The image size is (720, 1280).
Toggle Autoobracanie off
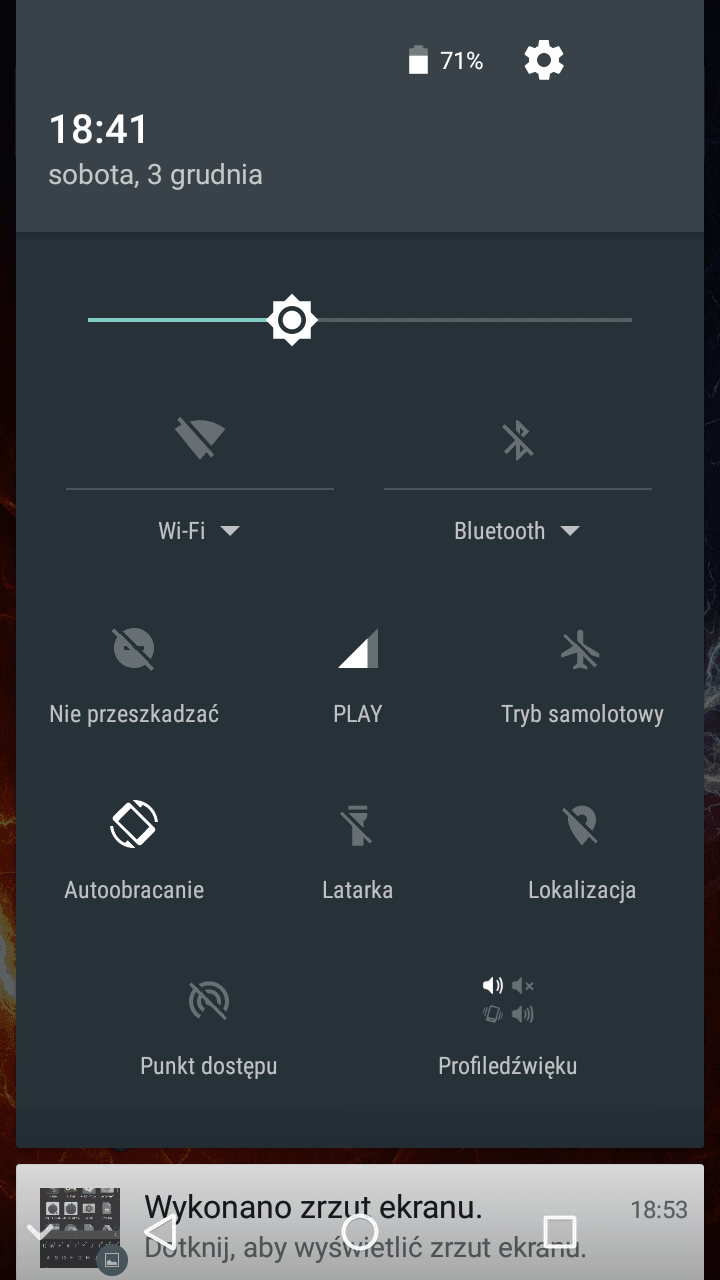point(134,825)
